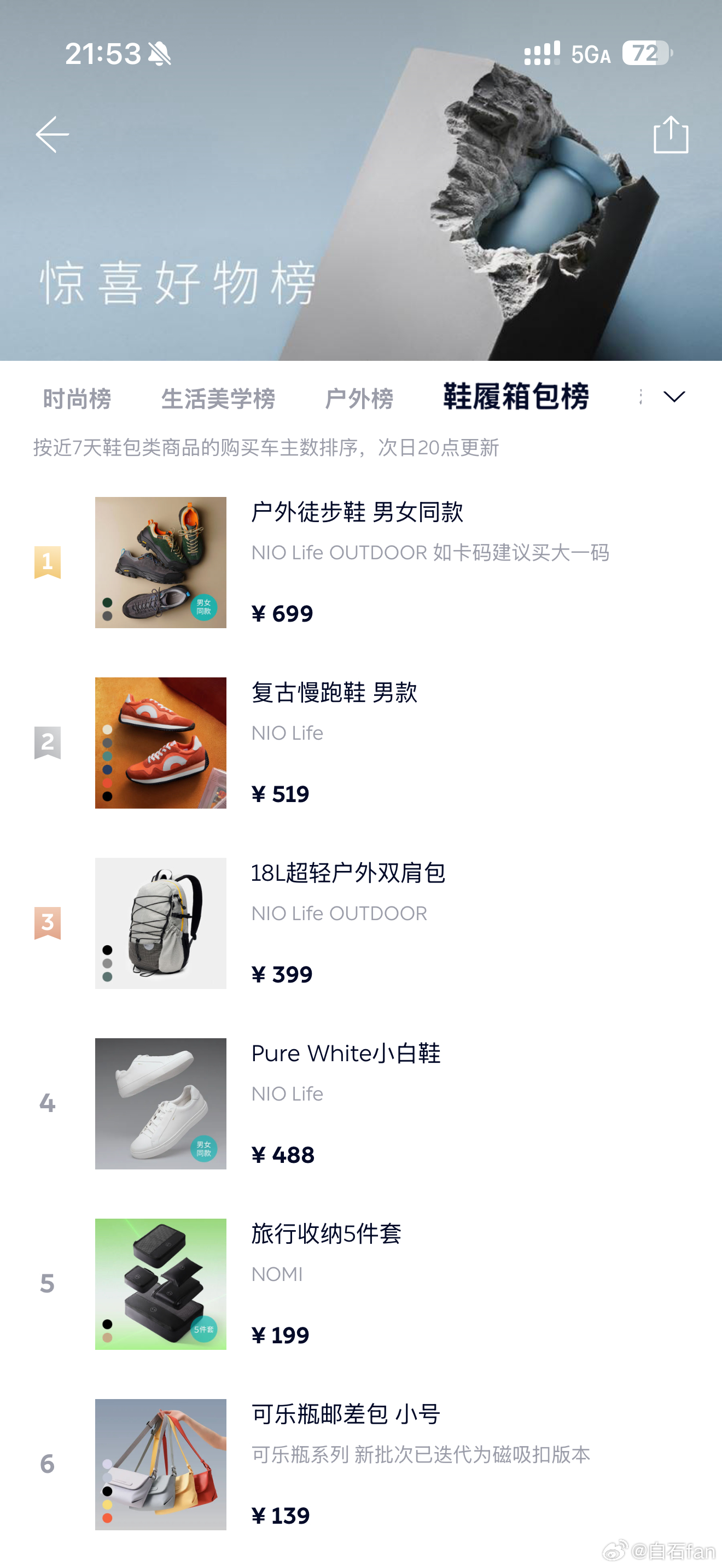Share this ranking page
Viewport: 722px width, 1568px height.
(x=670, y=134)
